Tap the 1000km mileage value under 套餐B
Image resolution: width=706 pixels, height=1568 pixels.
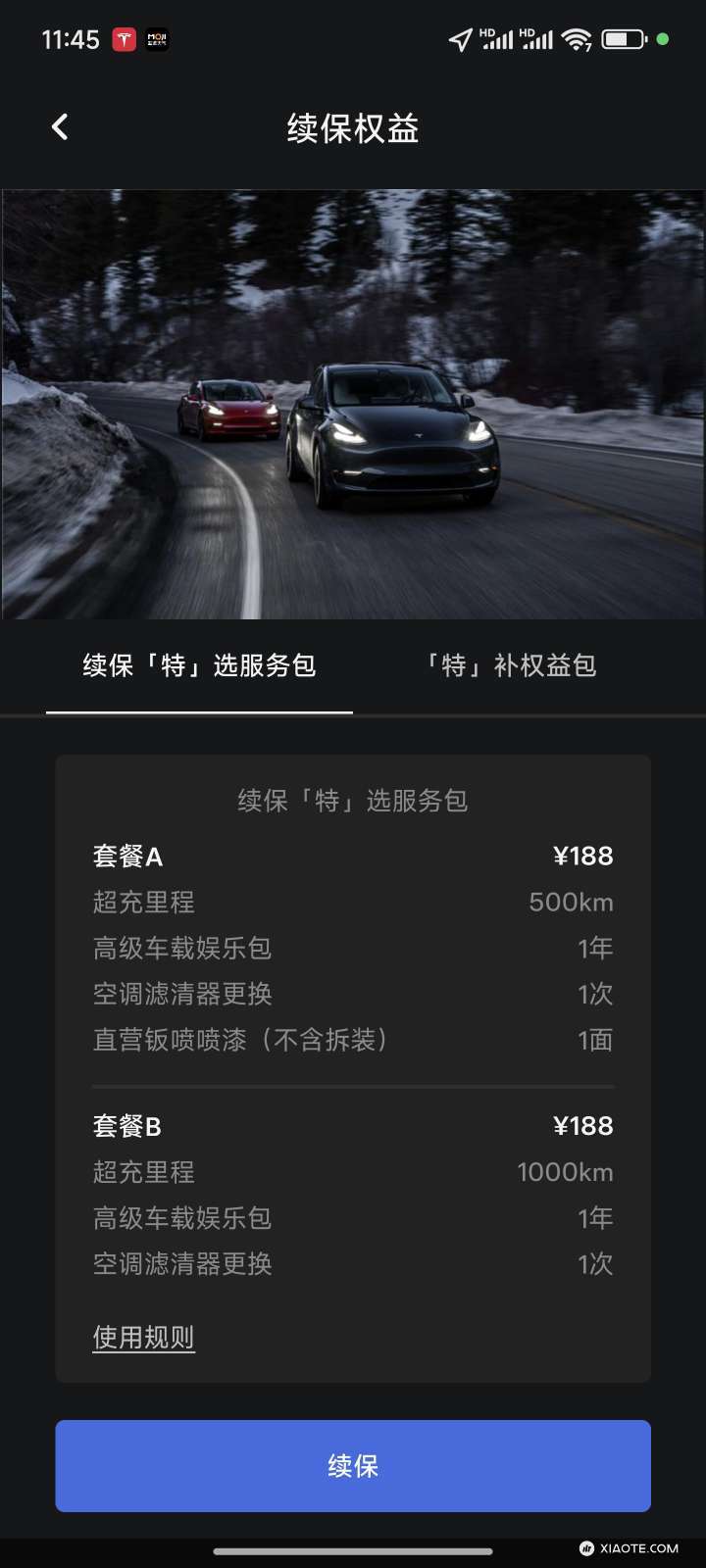[x=566, y=1171]
